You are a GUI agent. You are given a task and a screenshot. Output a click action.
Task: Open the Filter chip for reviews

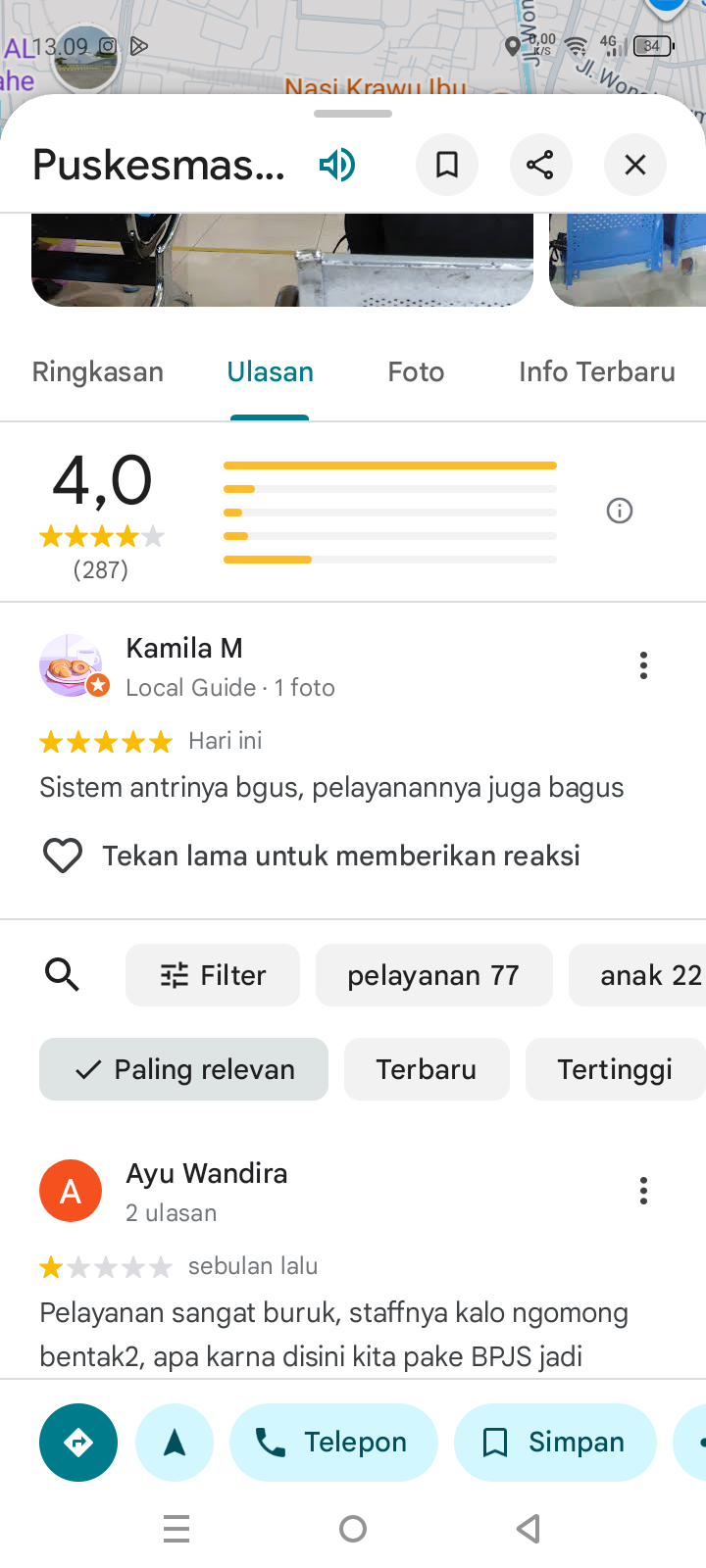(x=213, y=975)
